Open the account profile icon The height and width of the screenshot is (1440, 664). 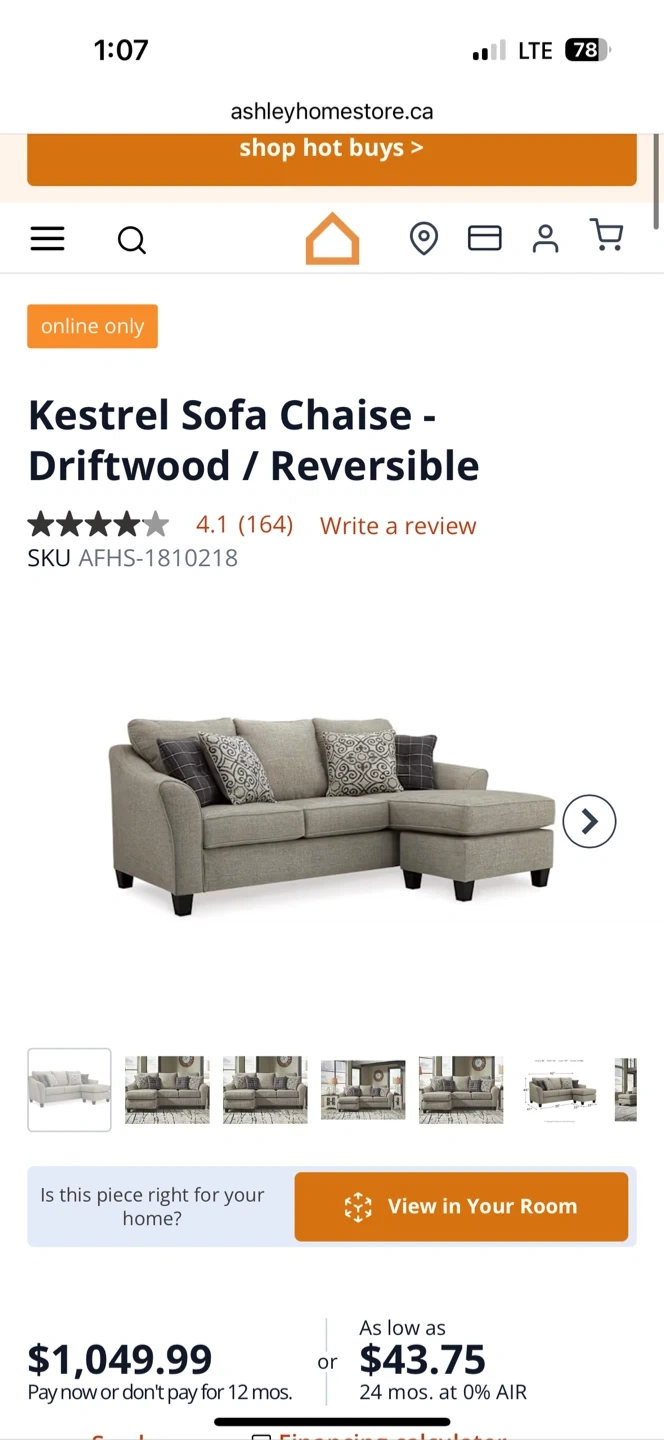[545, 238]
